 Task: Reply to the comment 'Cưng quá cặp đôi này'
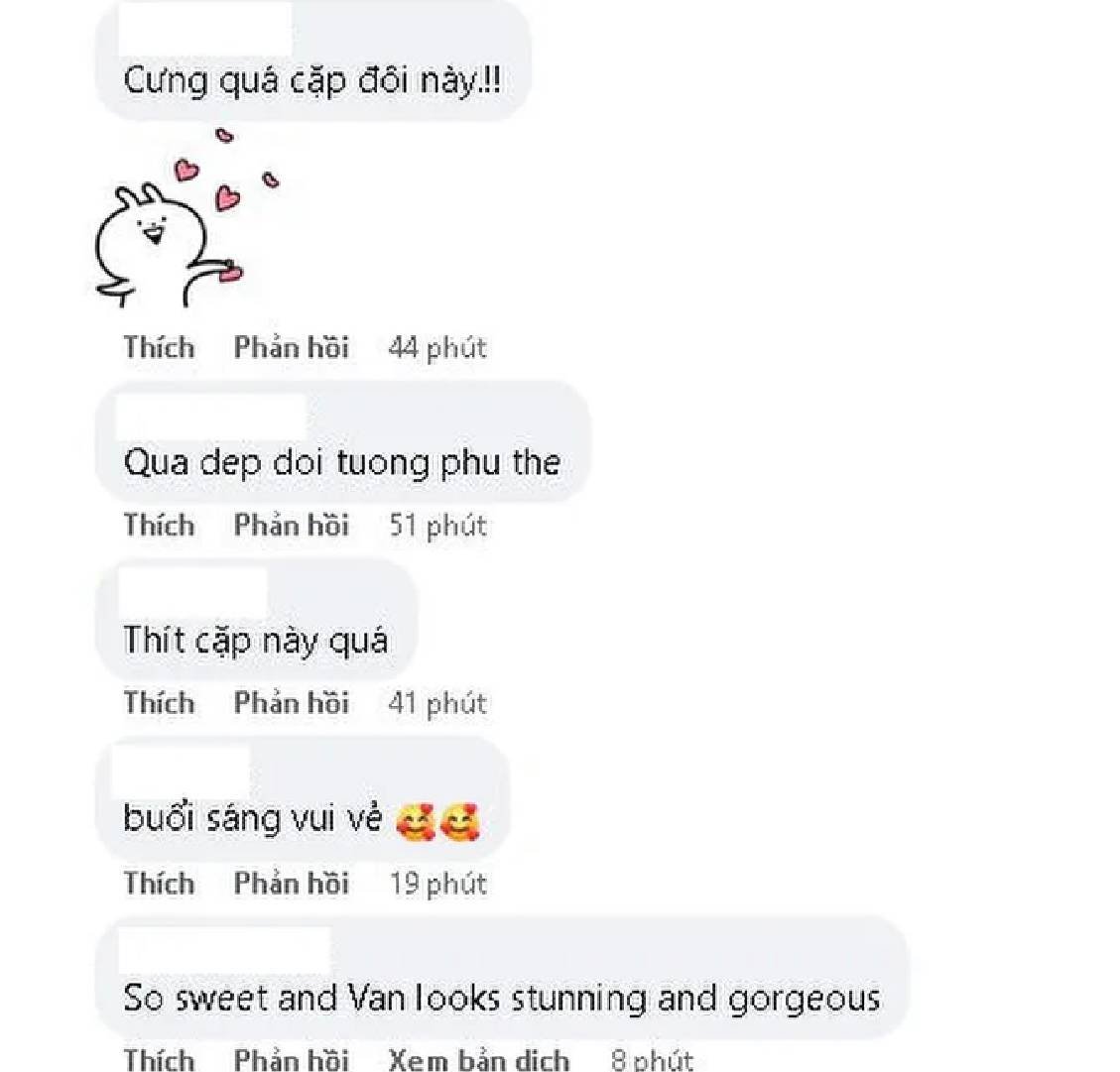[291, 347]
